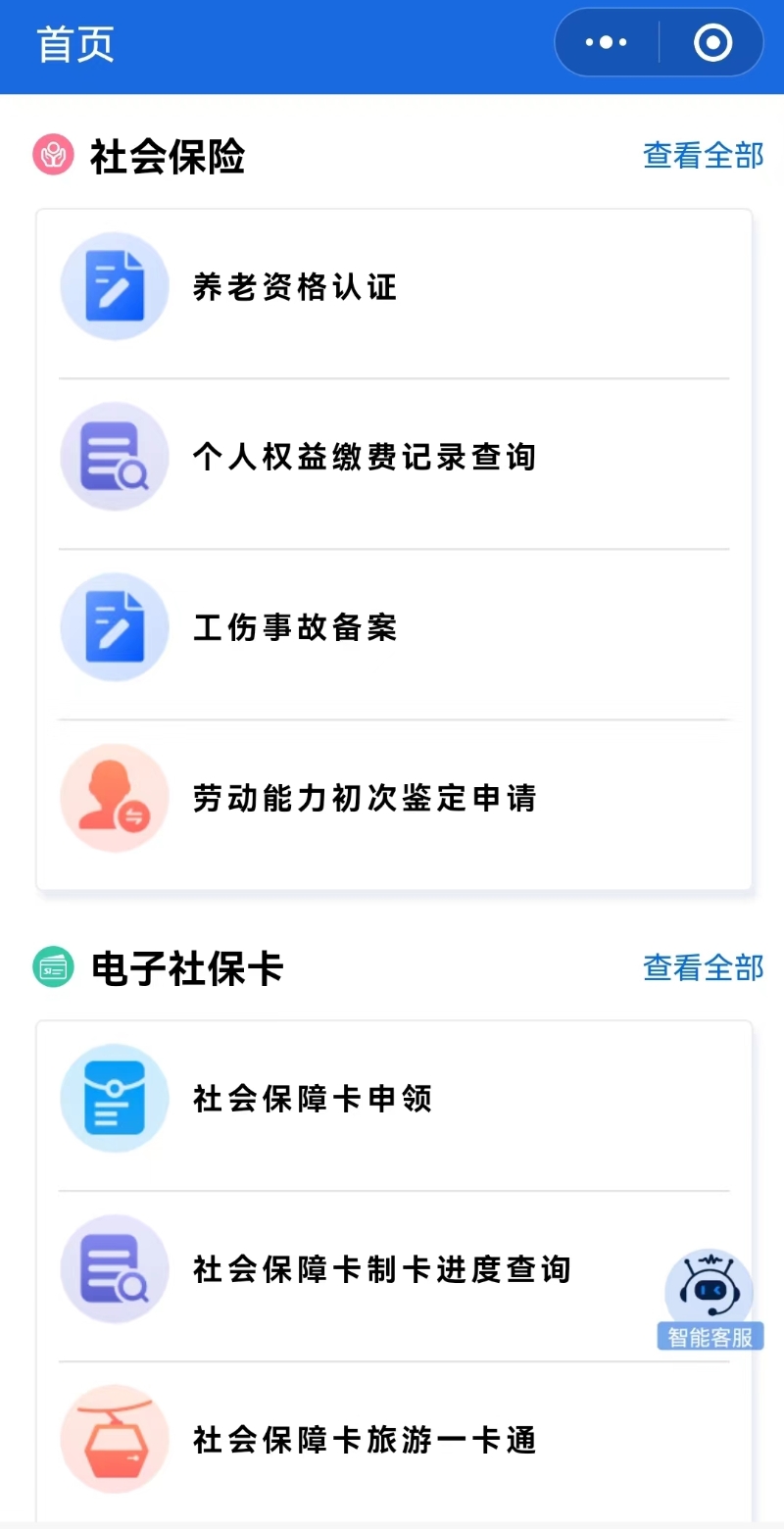This screenshot has width=784, height=1529.
Task: Close the mini program via the circle button
Action: coord(712,43)
